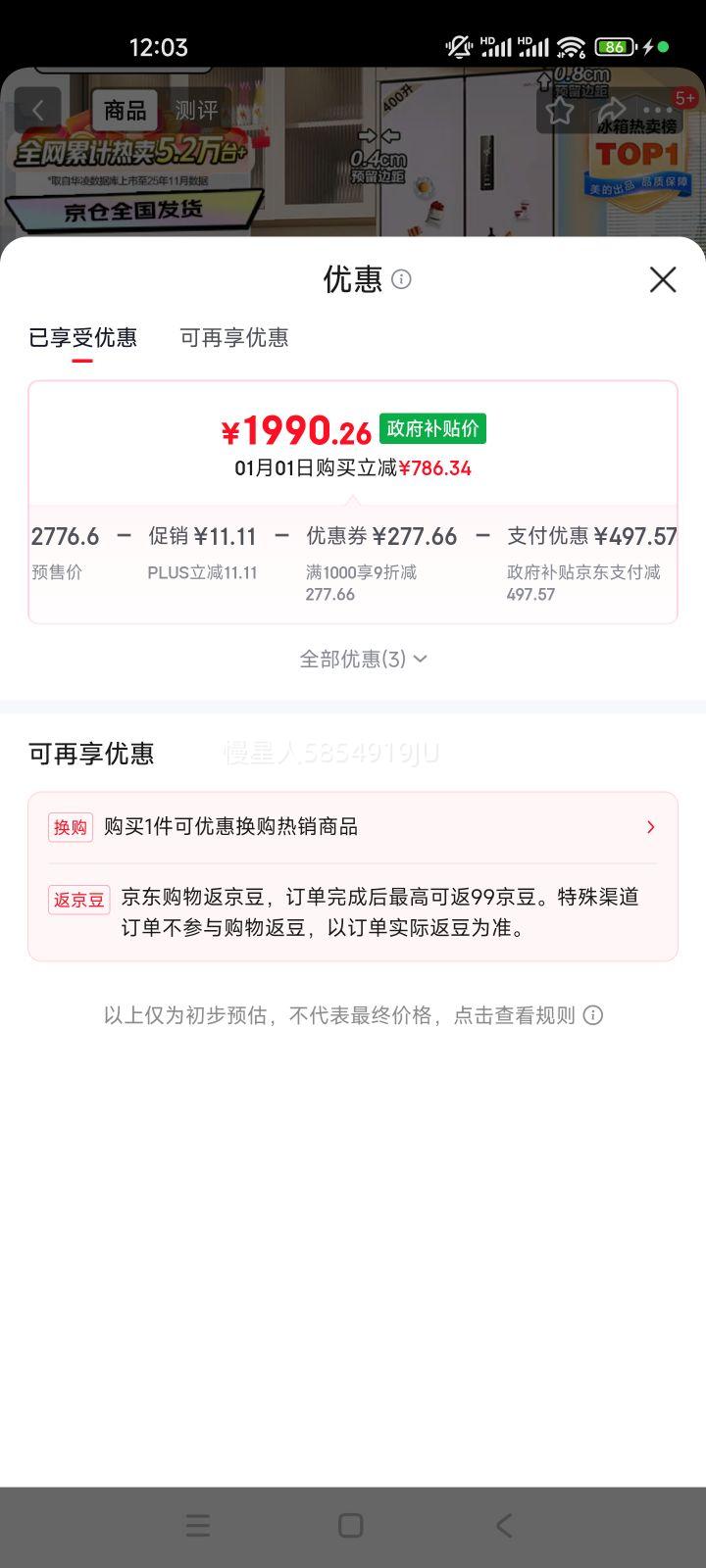
Task: Tap the back arrow at top left
Action: 38,109
